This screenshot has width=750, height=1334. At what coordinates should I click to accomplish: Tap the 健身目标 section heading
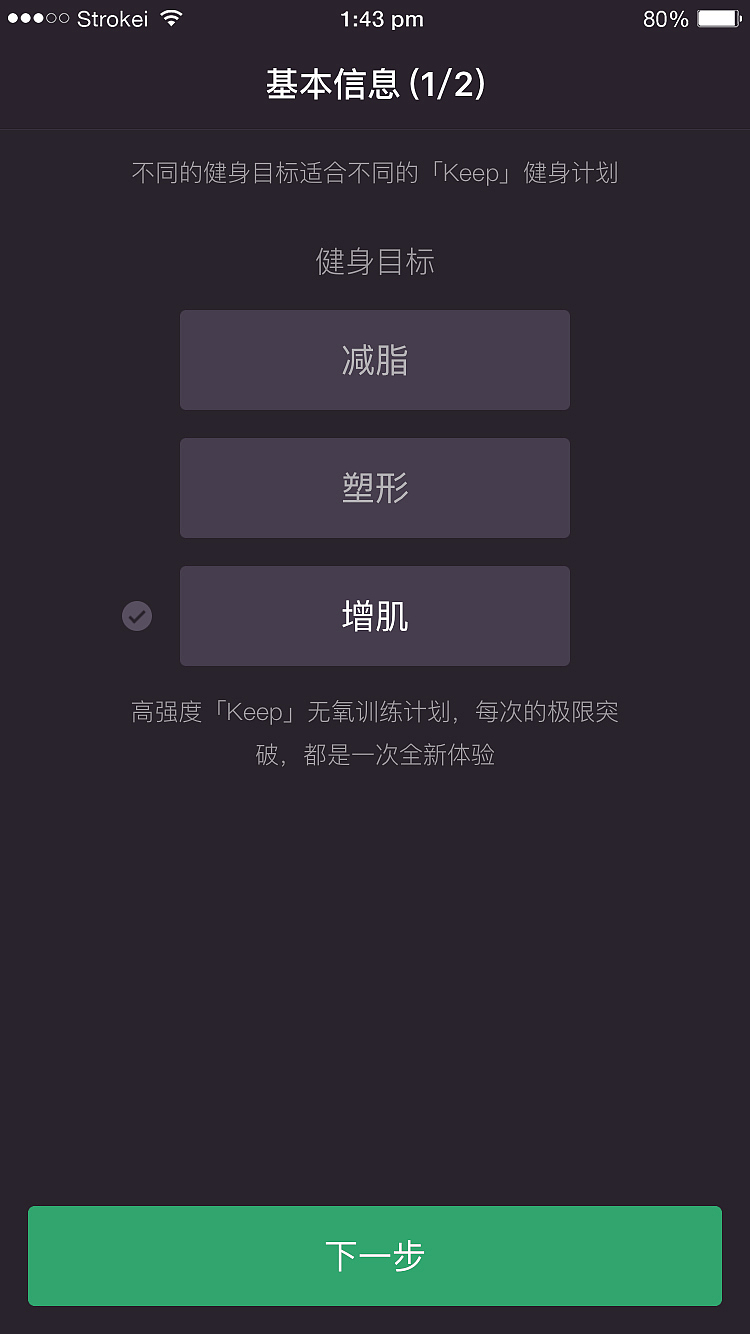(x=374, y=262)
